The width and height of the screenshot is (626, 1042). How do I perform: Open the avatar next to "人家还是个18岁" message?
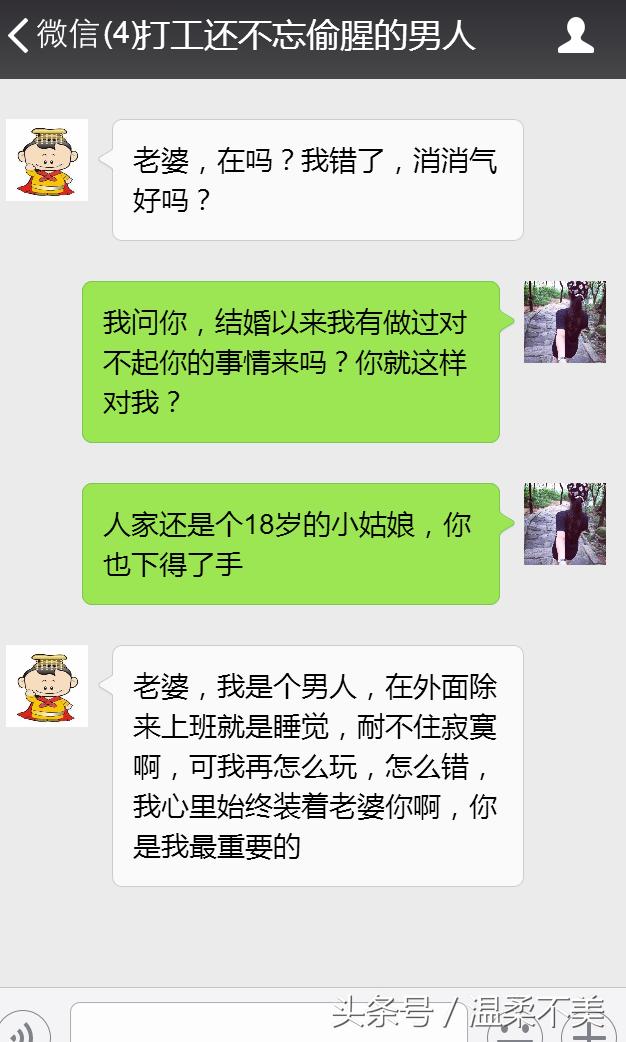tap(564, 524)
